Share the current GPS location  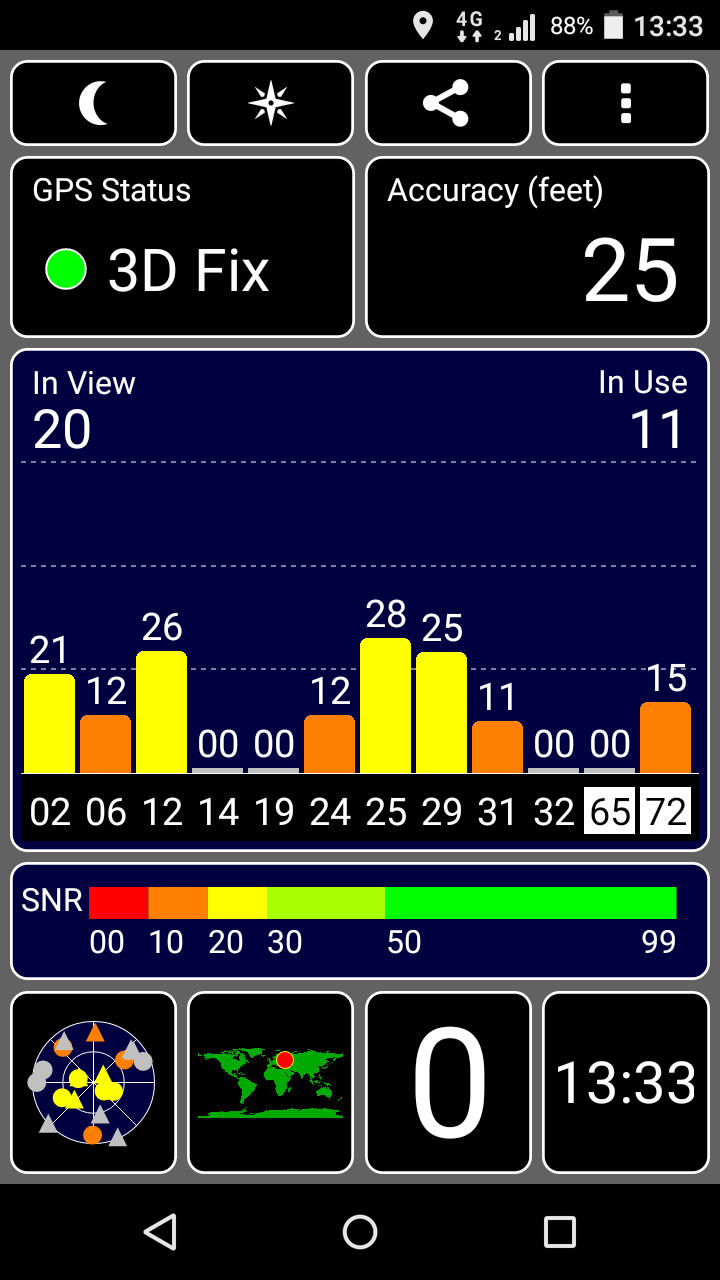pyautogui.click(x=448, y=103)
